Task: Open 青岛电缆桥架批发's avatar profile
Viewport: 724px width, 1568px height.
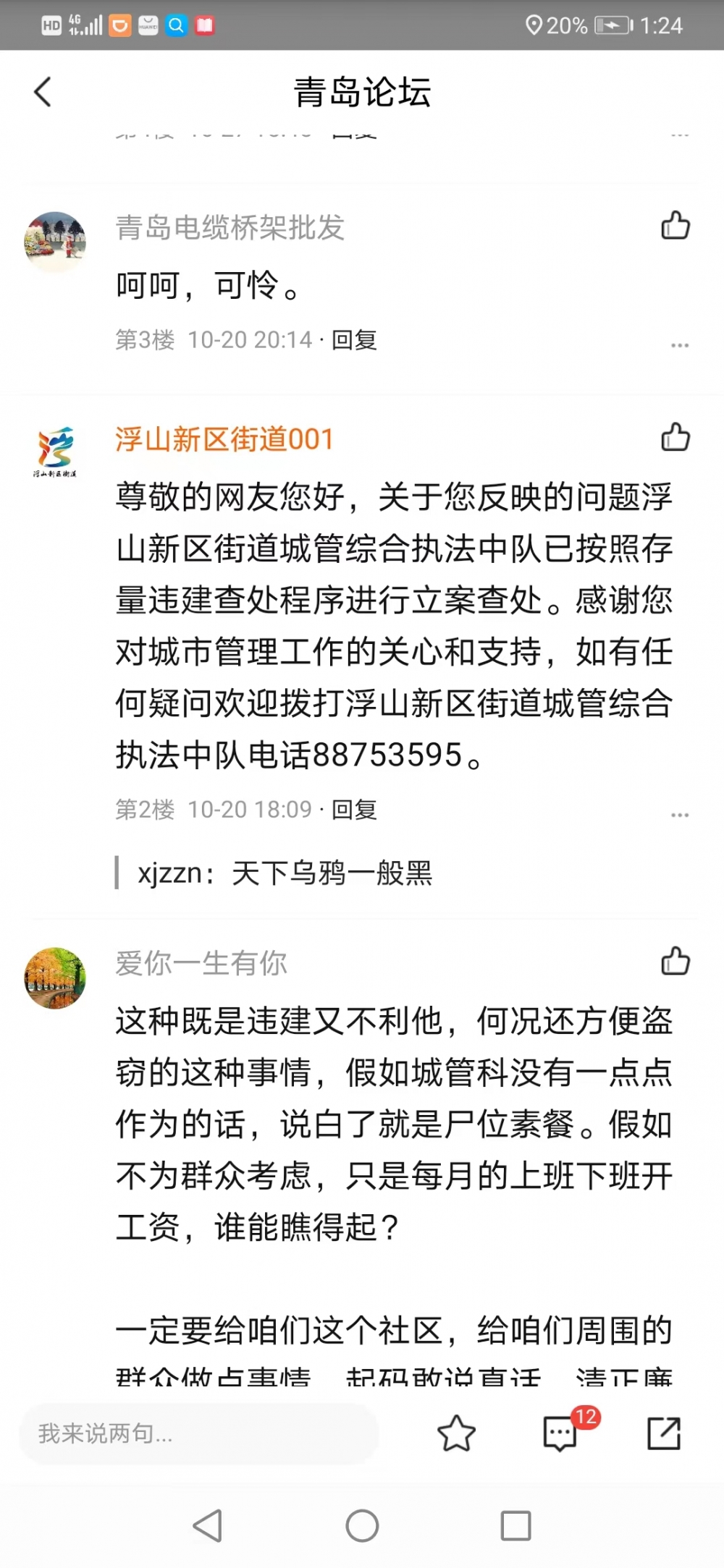Action: (x=55, y=242)
